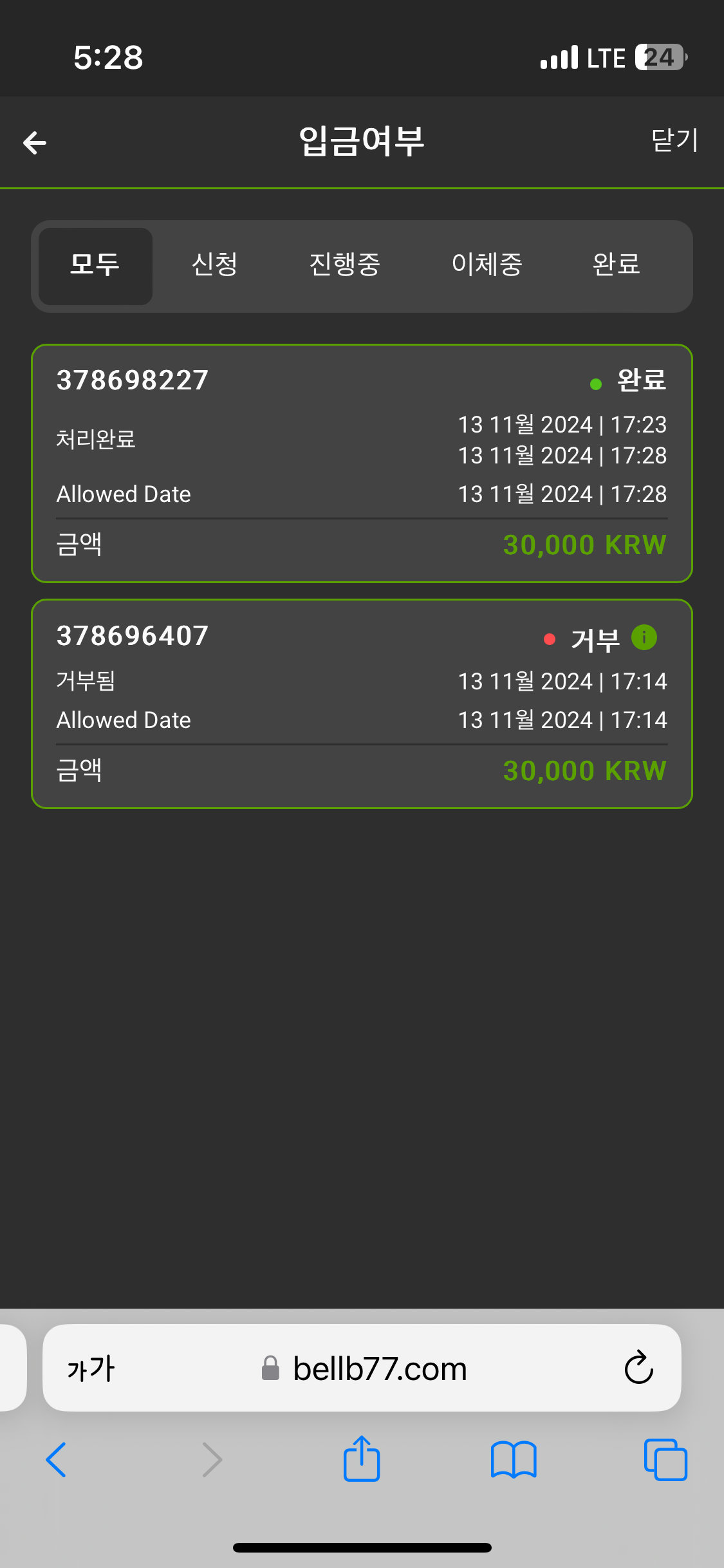View the 완료 tab
Viewport: 724px width, 1568px height.
click(x=616, y=265)
